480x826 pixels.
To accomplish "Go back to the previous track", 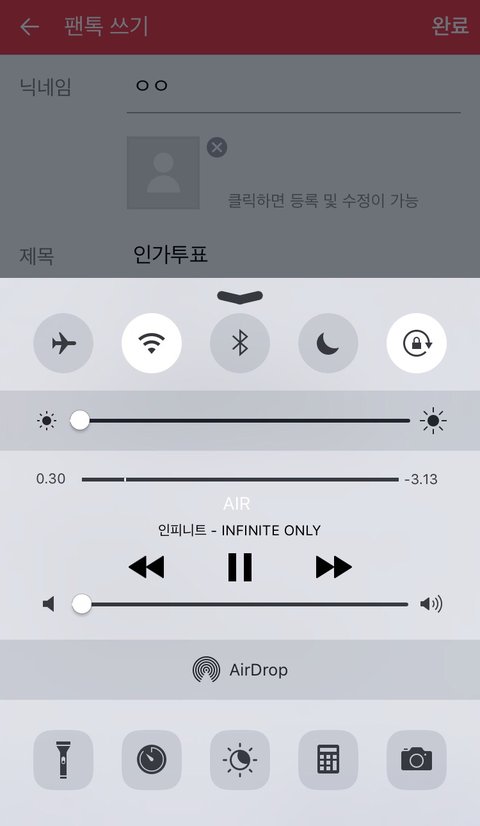I will tap(146, 567).
